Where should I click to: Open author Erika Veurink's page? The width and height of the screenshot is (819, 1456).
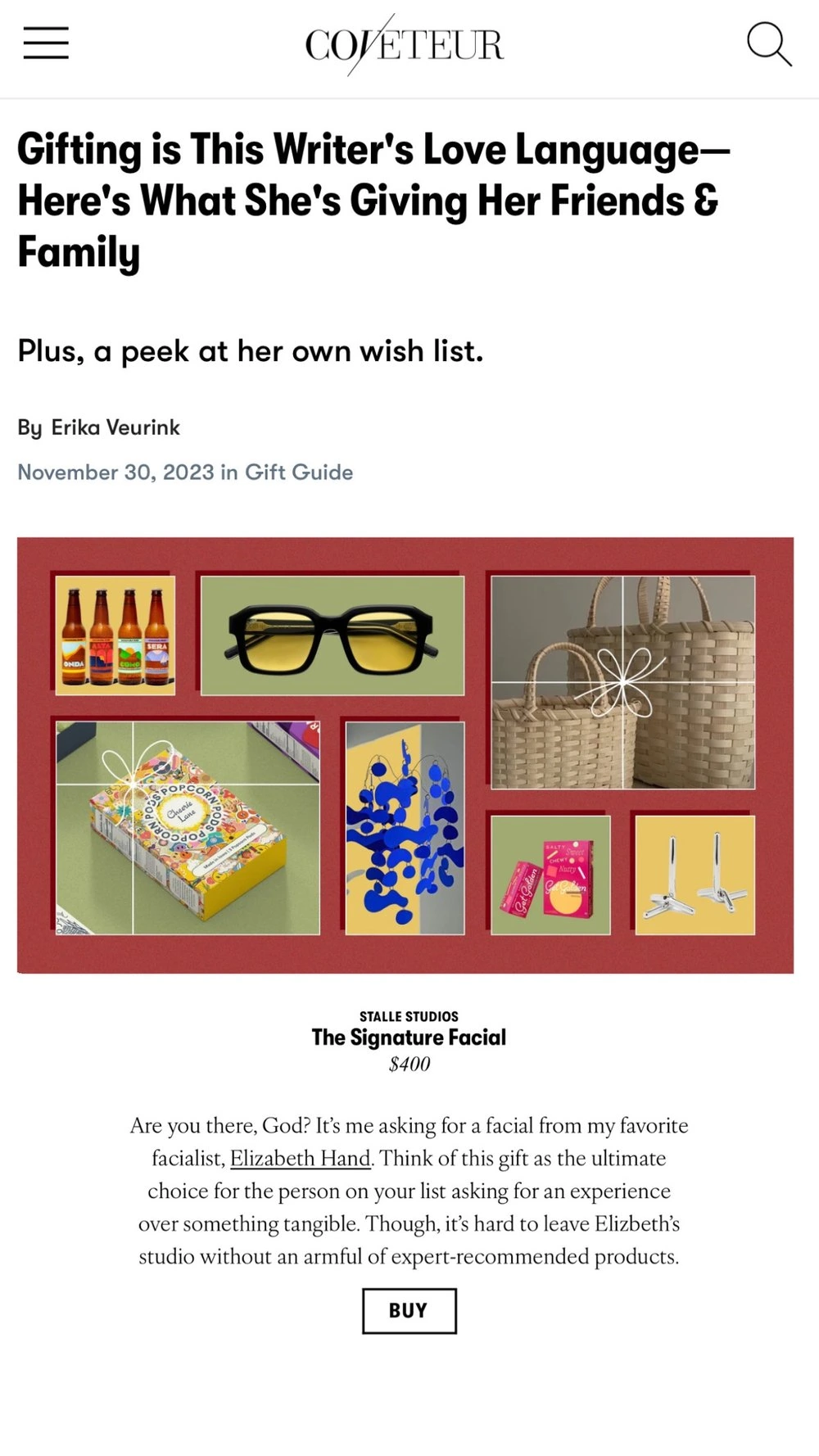point(115,427)
